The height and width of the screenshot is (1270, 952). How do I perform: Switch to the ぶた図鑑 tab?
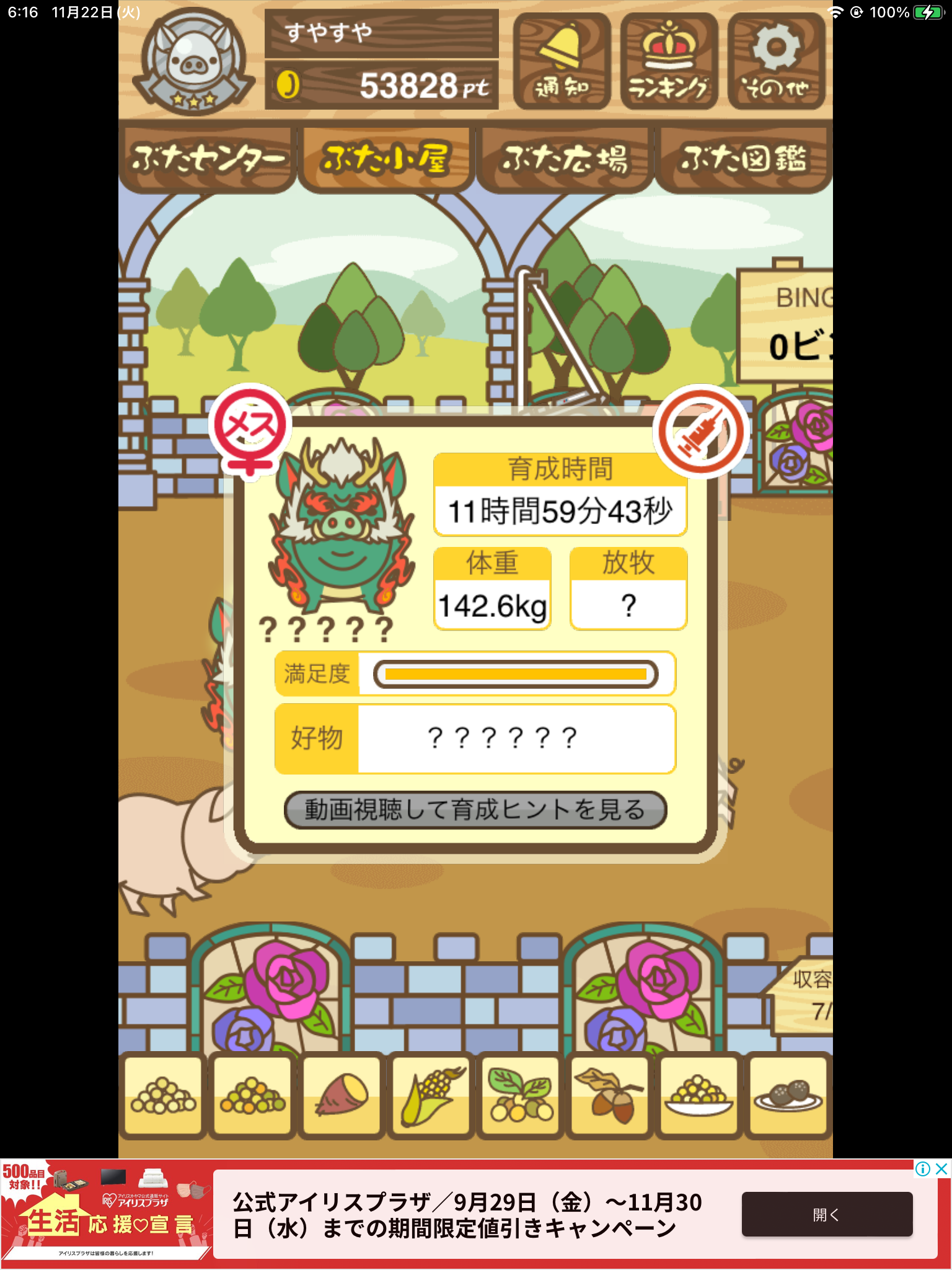743,159
